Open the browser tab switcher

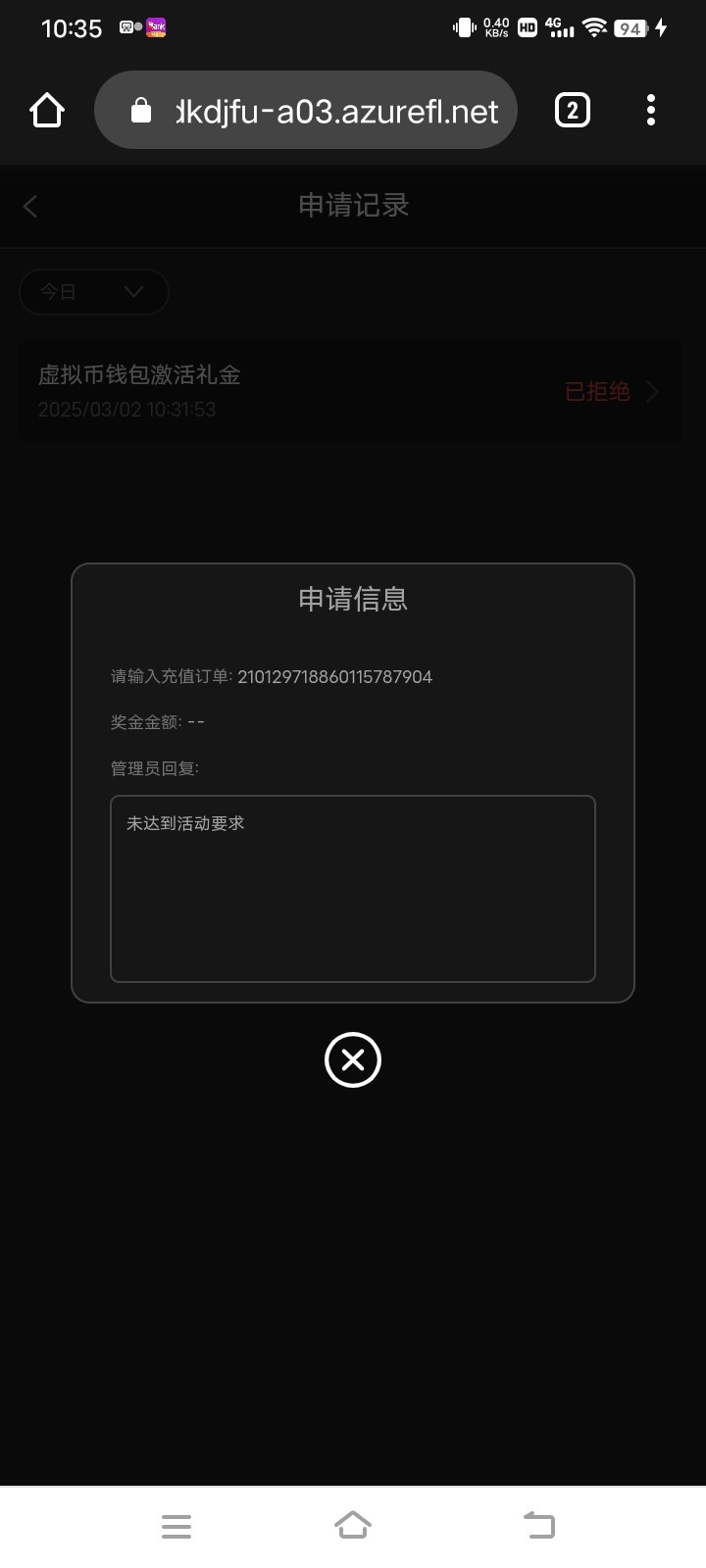coord(573,111)
